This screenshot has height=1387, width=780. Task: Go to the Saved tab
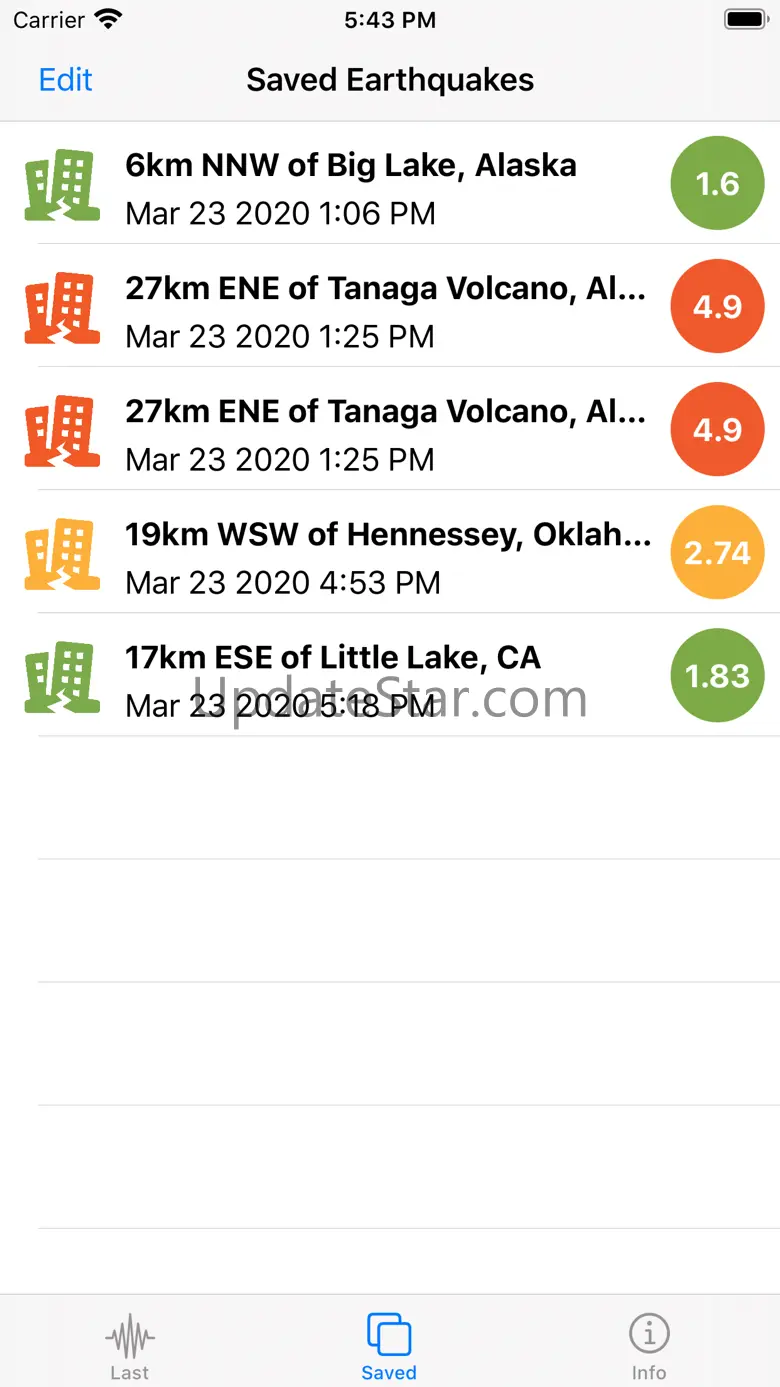pos(389,1346)
